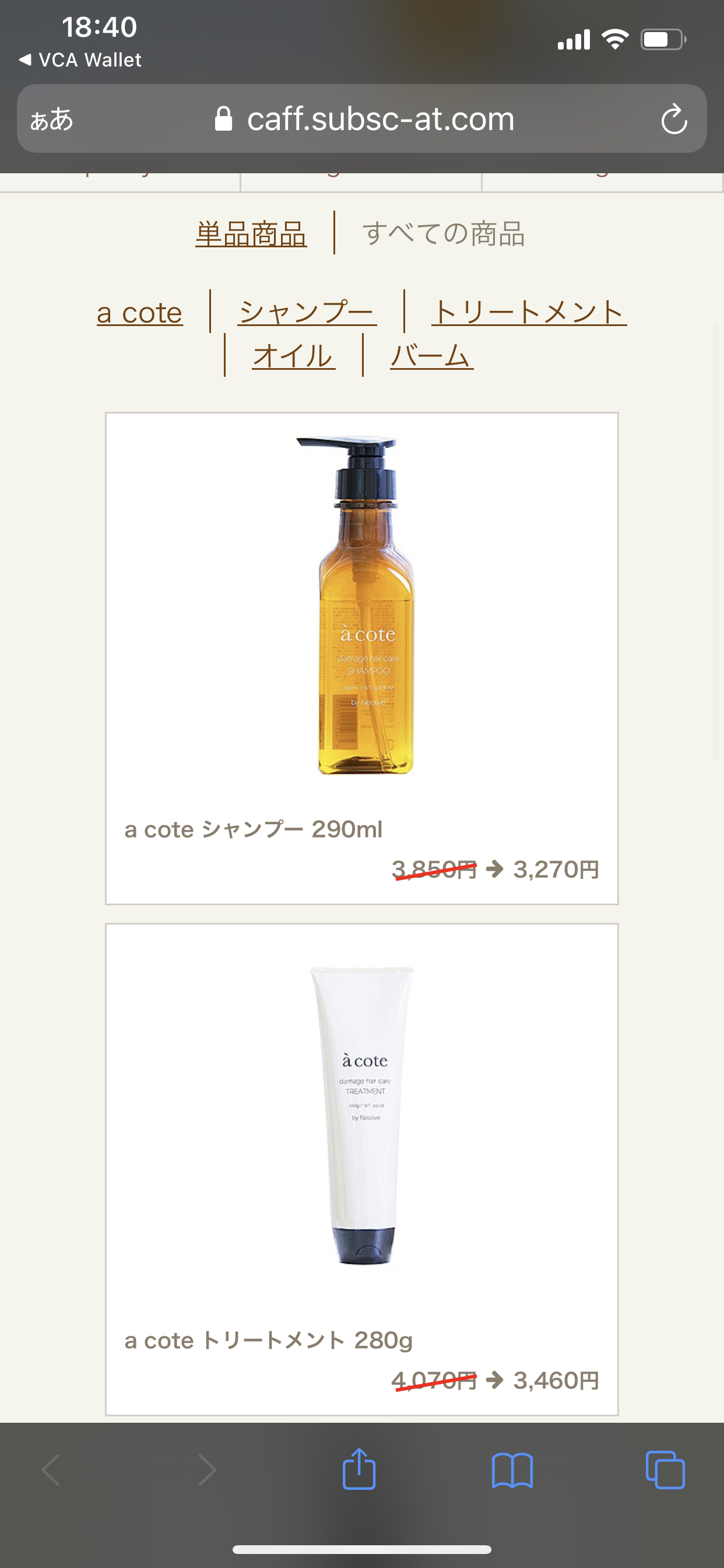The image size is (724, 1568).
Task: Return to VCA Wallet app
Action: (80, 60)
